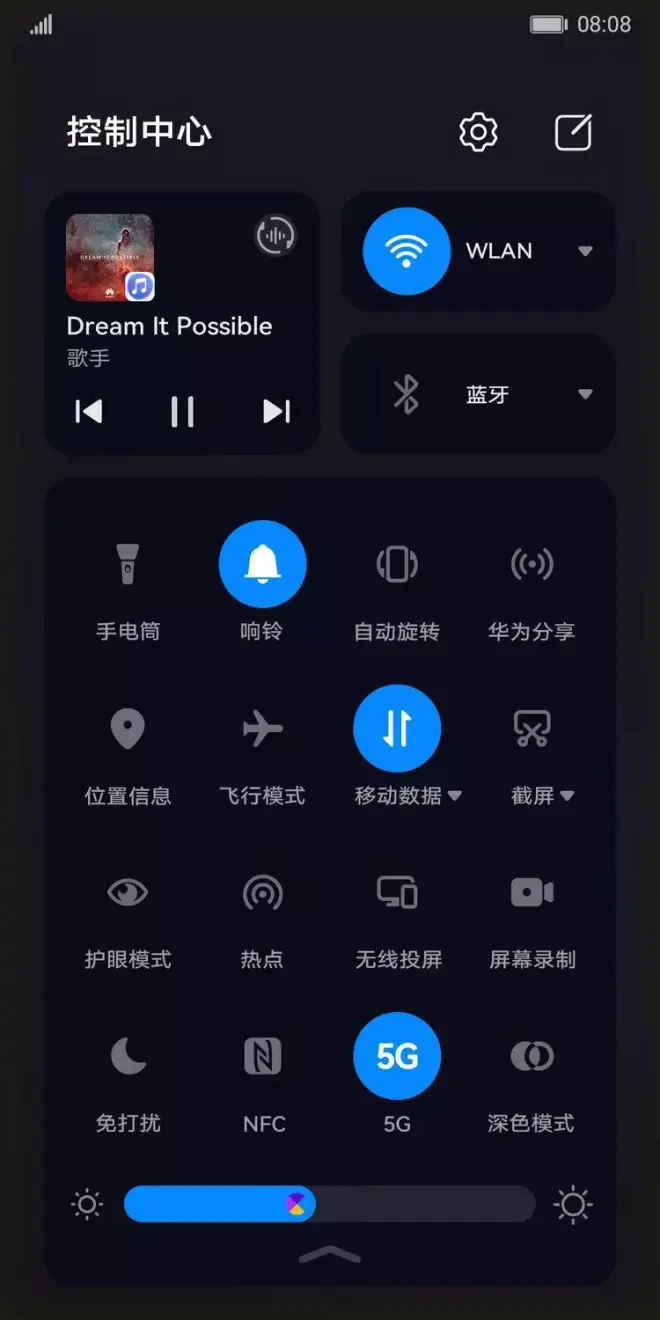Turn on 华为分享
Viewport: 660px width, 1320px height.
pos(531,564)
